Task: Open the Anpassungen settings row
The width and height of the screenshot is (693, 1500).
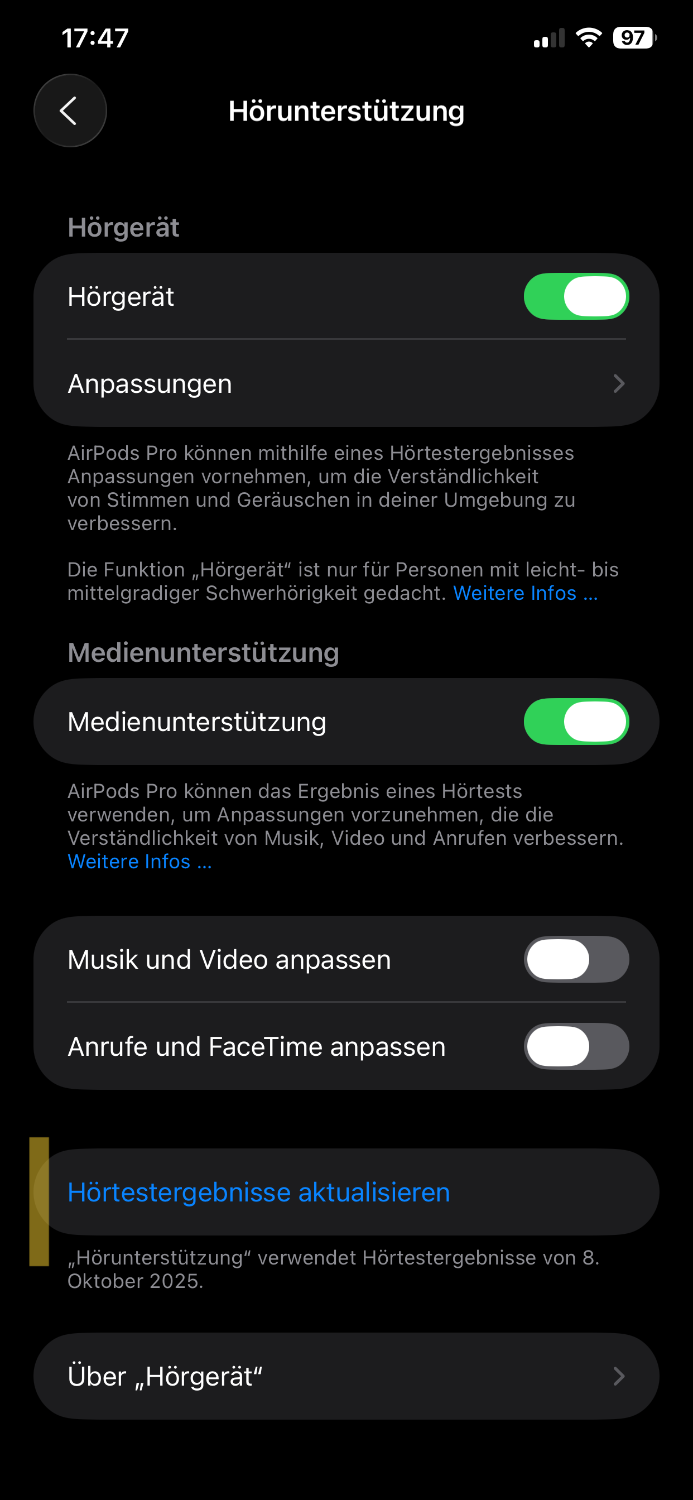Action: click(x=346, y=384)
